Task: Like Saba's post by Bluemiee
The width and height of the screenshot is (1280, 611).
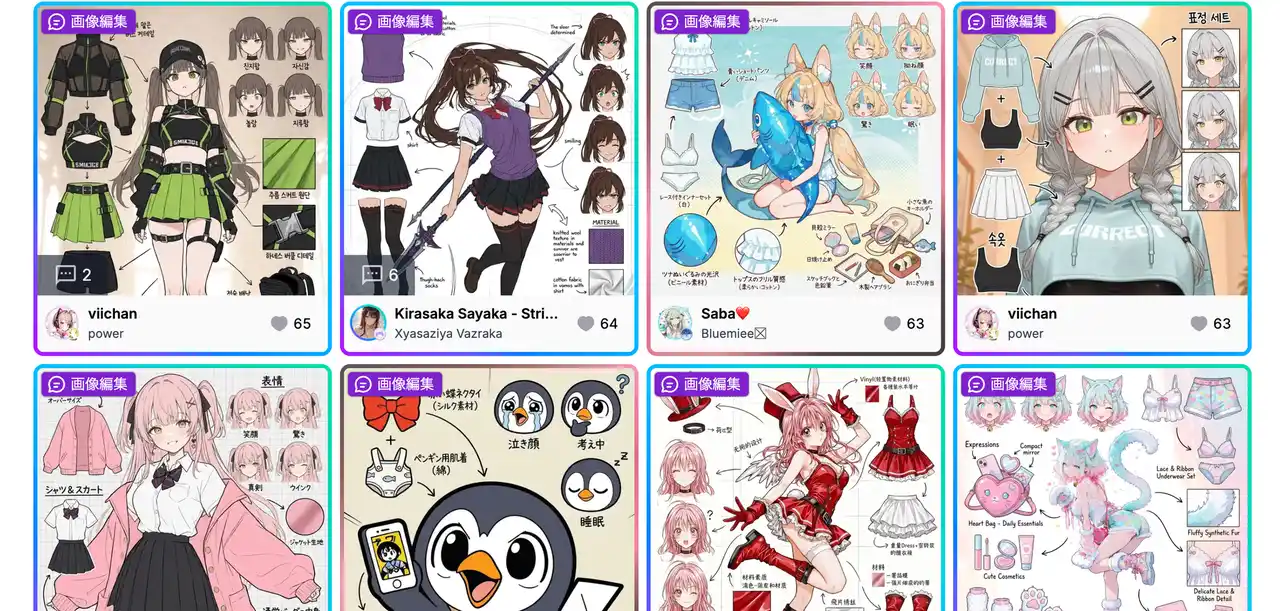Action: click(892, 323)
